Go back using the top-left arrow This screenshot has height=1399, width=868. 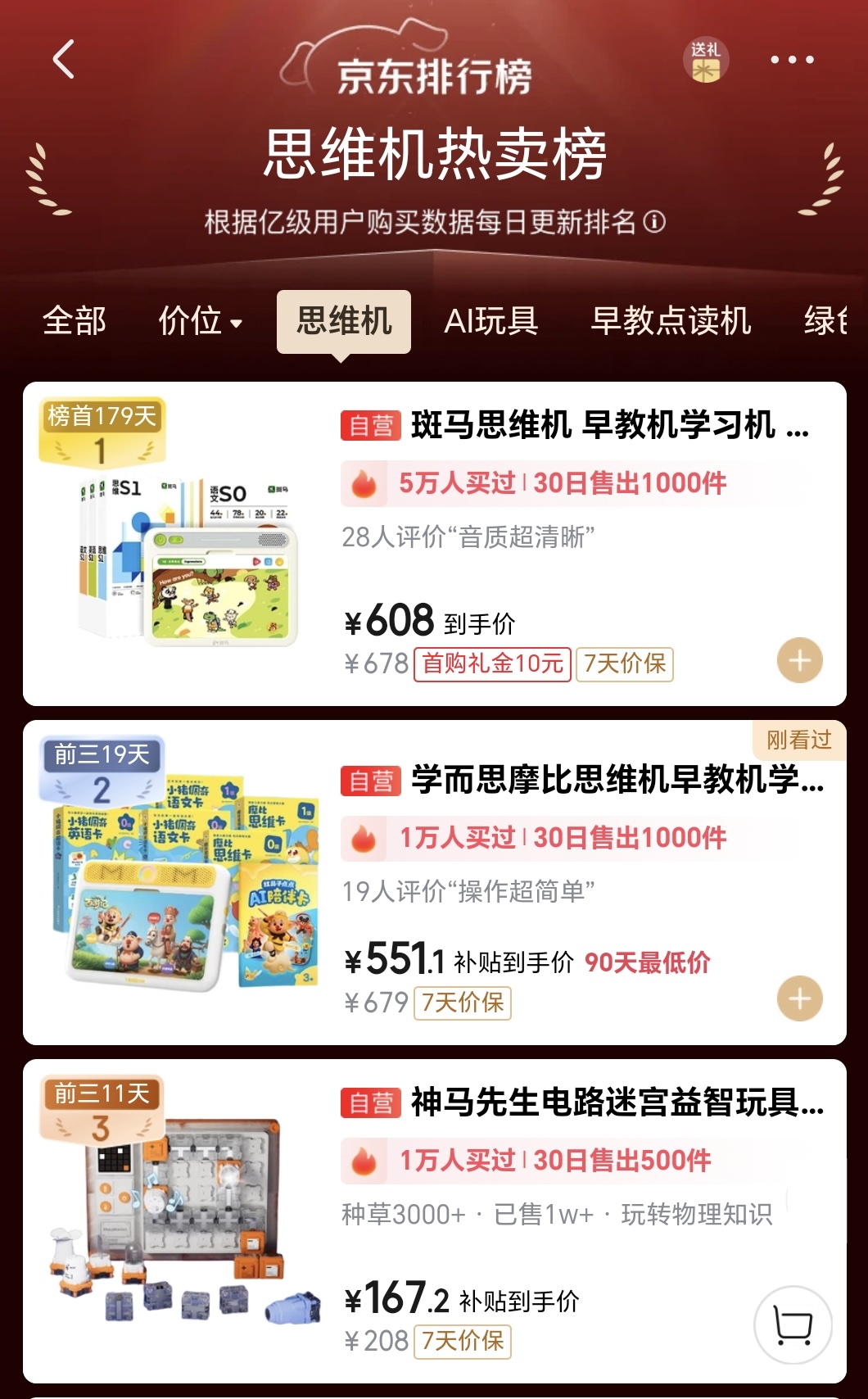[64, 60]
